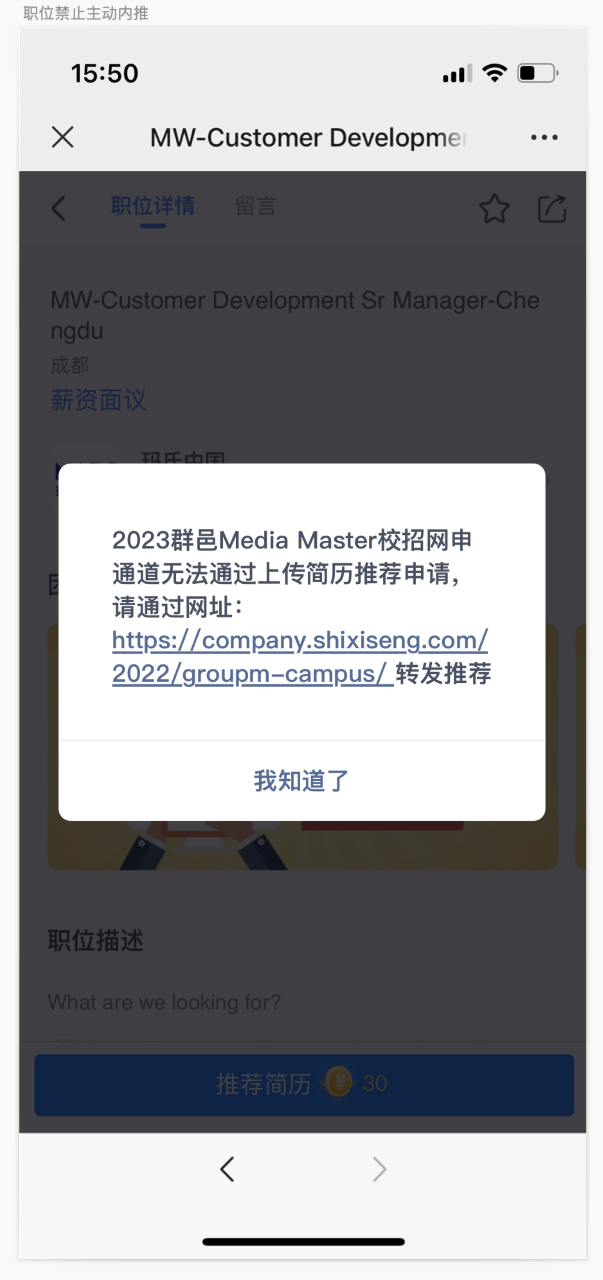Open the three-dot overflow menu

pos(544,137)
